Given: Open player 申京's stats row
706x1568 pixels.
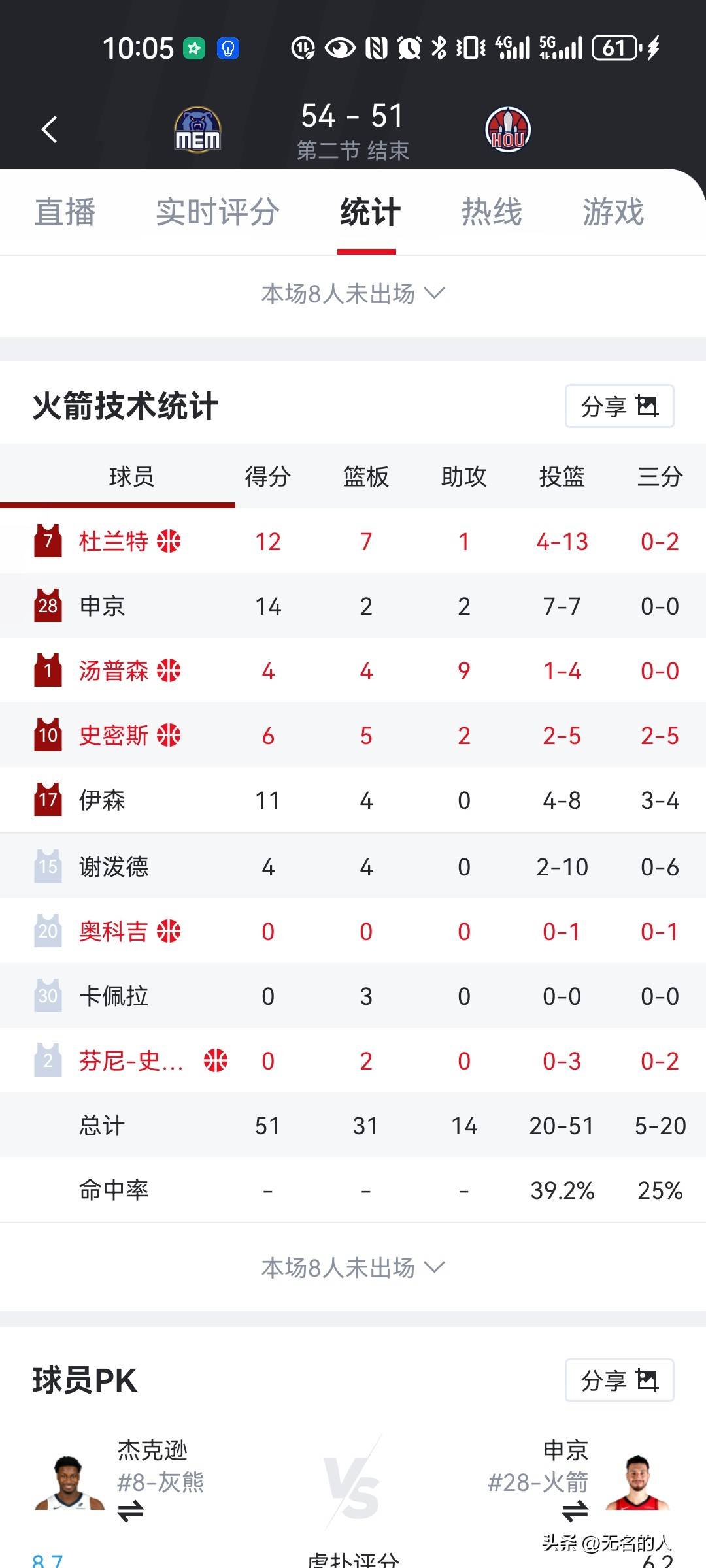Looking at the screenshot, I should [x=103, y=606].
